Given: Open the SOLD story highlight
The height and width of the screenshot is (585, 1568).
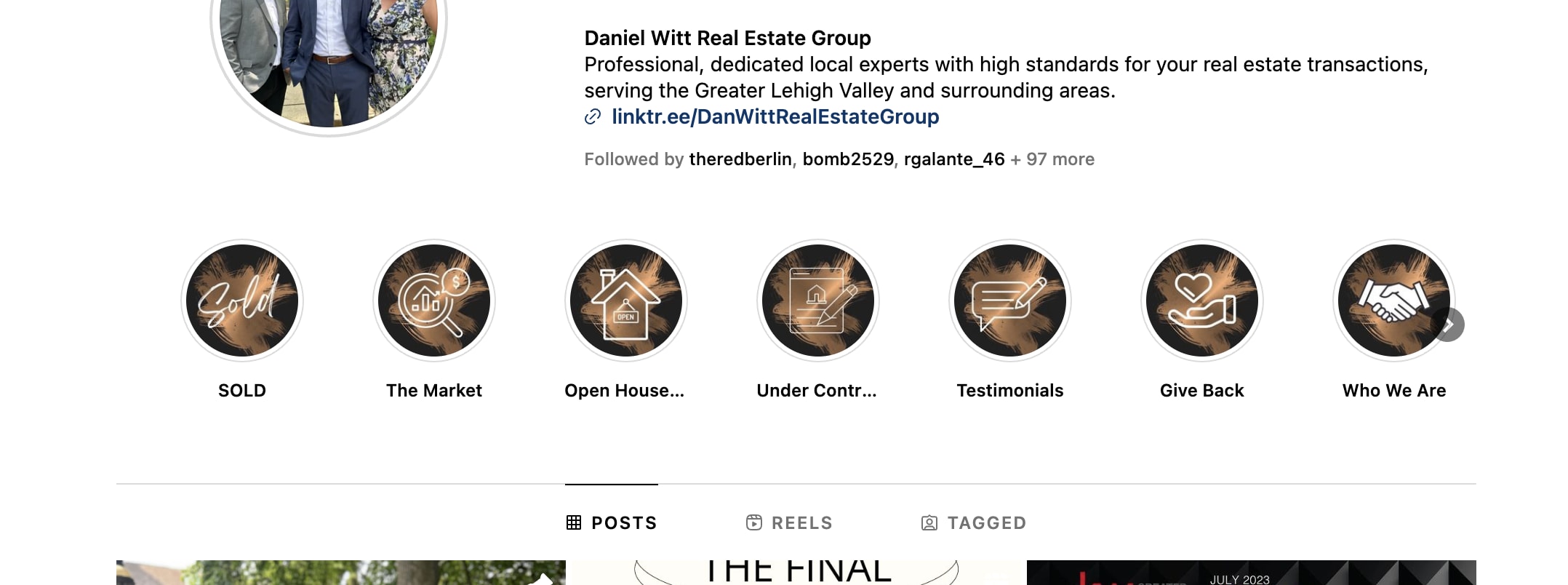Looking at the screenshot, I should pyautogui.click(x=242, y=301).
